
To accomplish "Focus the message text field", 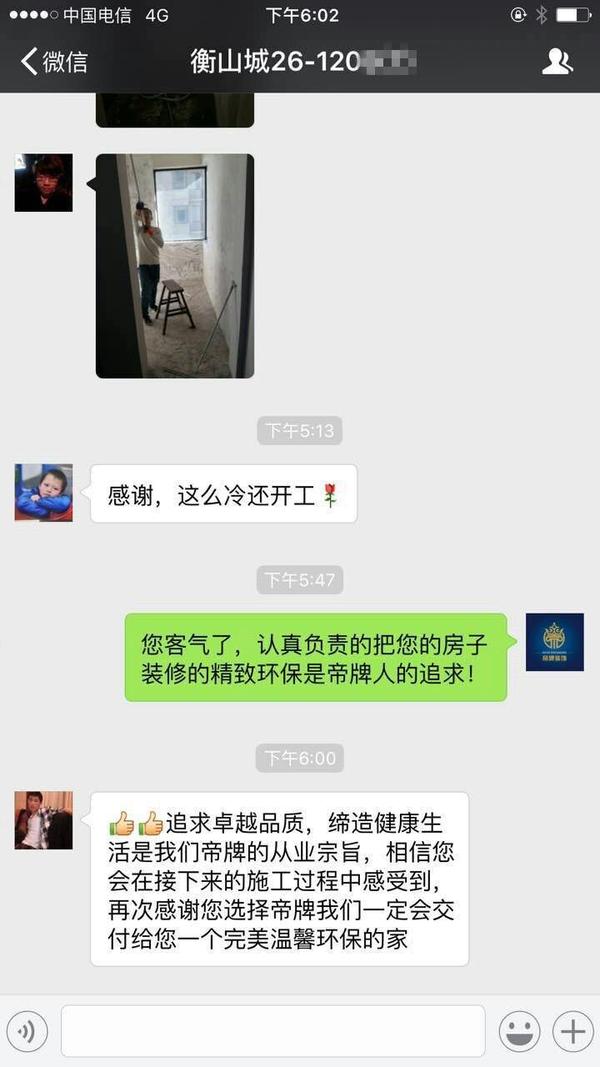I will click(272, 1031).
